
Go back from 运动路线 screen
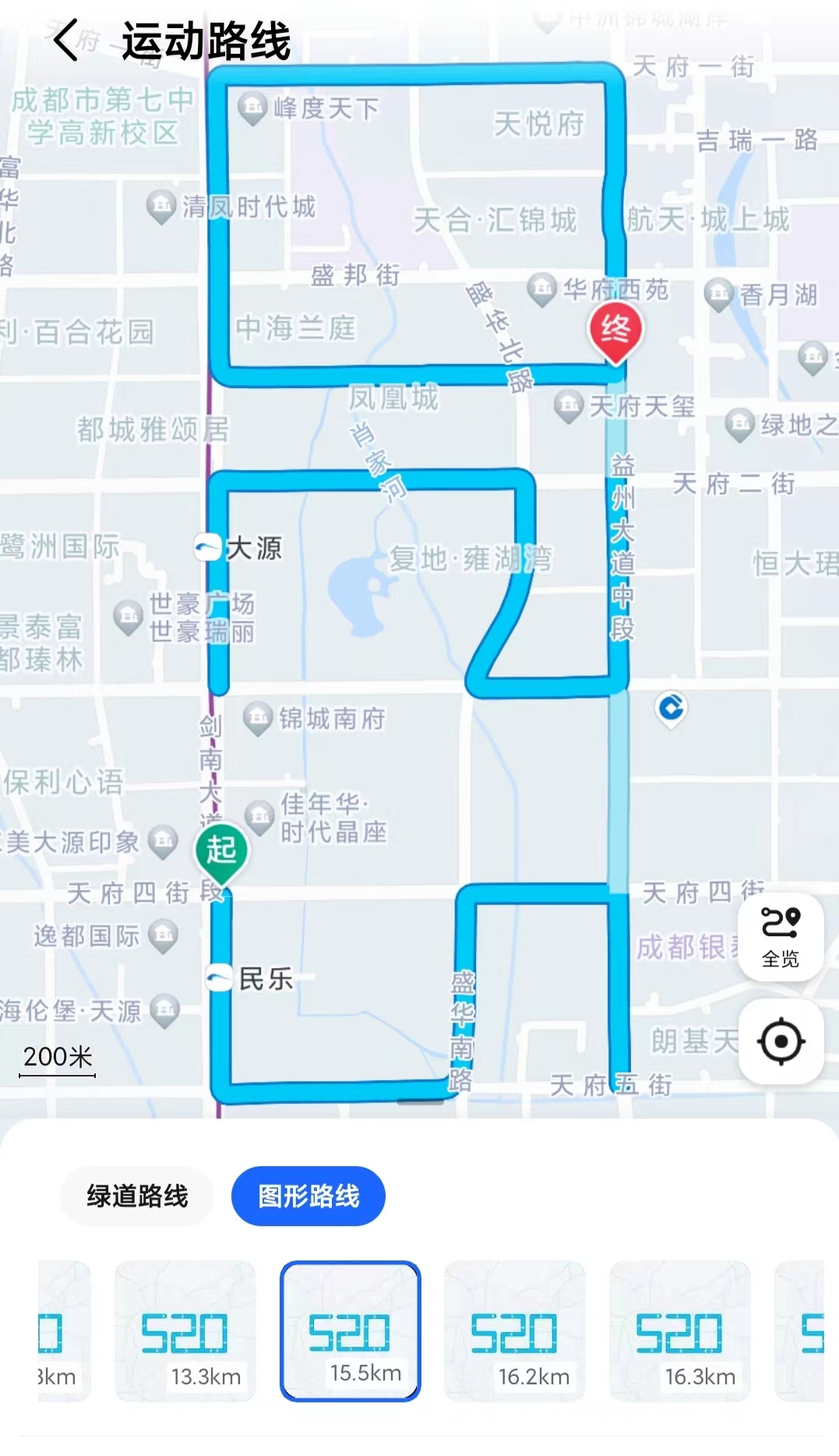(66, 41)
